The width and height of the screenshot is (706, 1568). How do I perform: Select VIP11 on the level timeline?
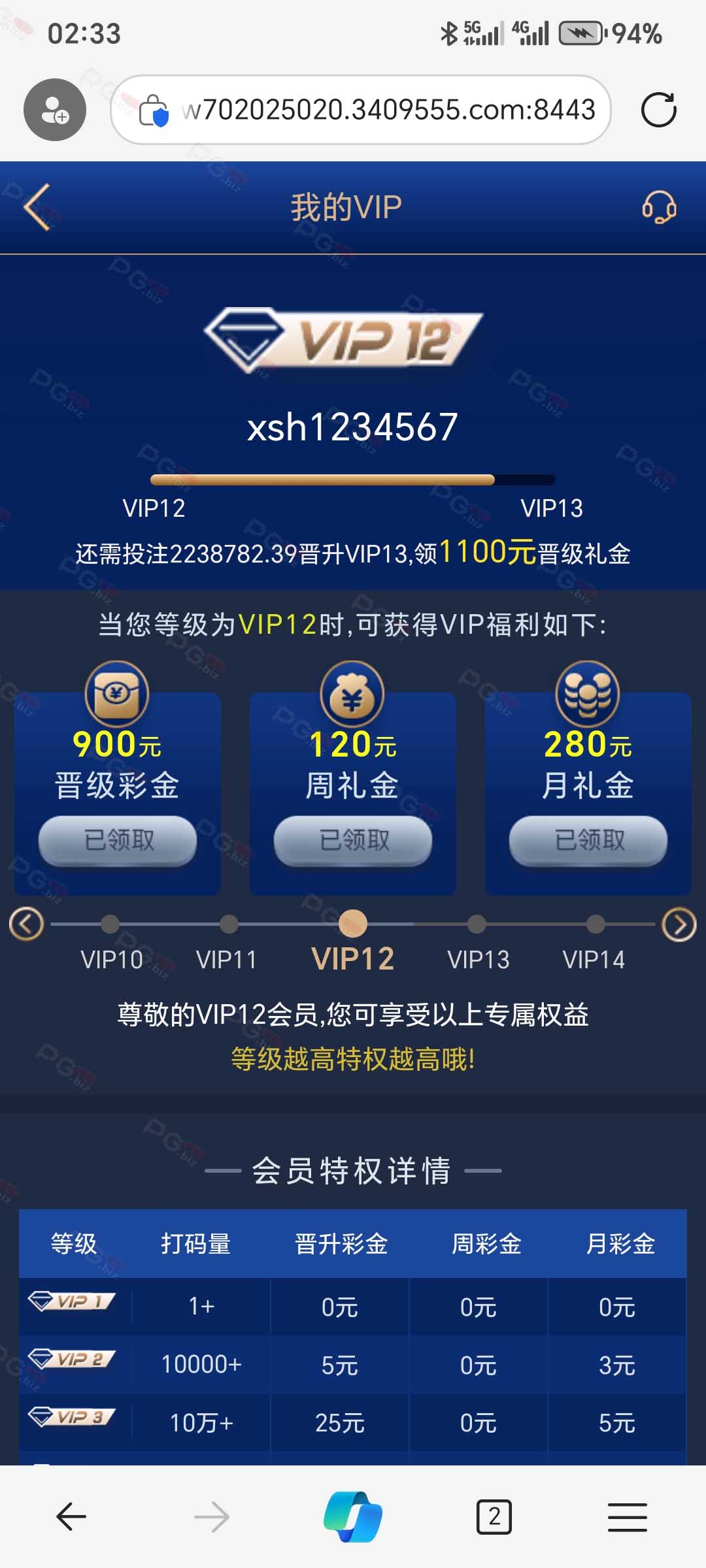[227, 959]
